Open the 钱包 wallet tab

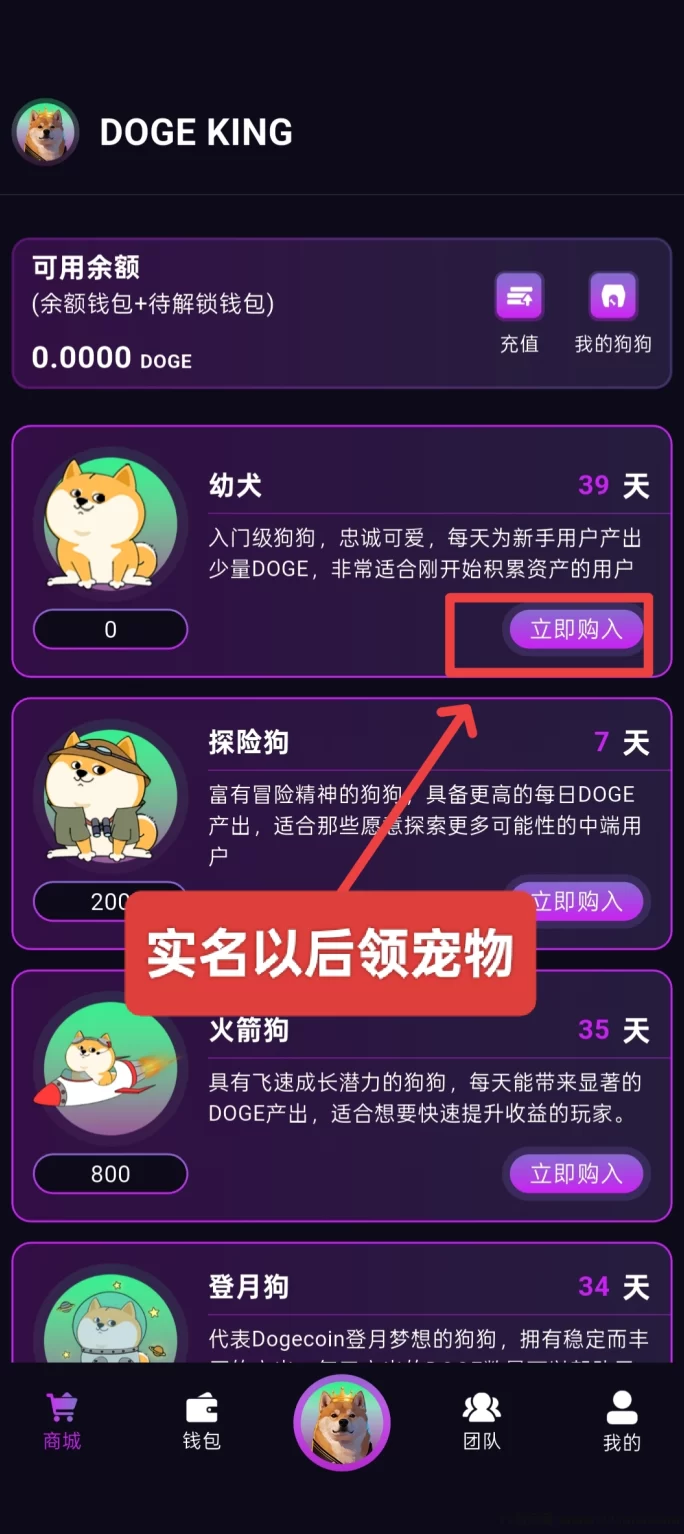pyautogui.click(x=201, y=1421)
